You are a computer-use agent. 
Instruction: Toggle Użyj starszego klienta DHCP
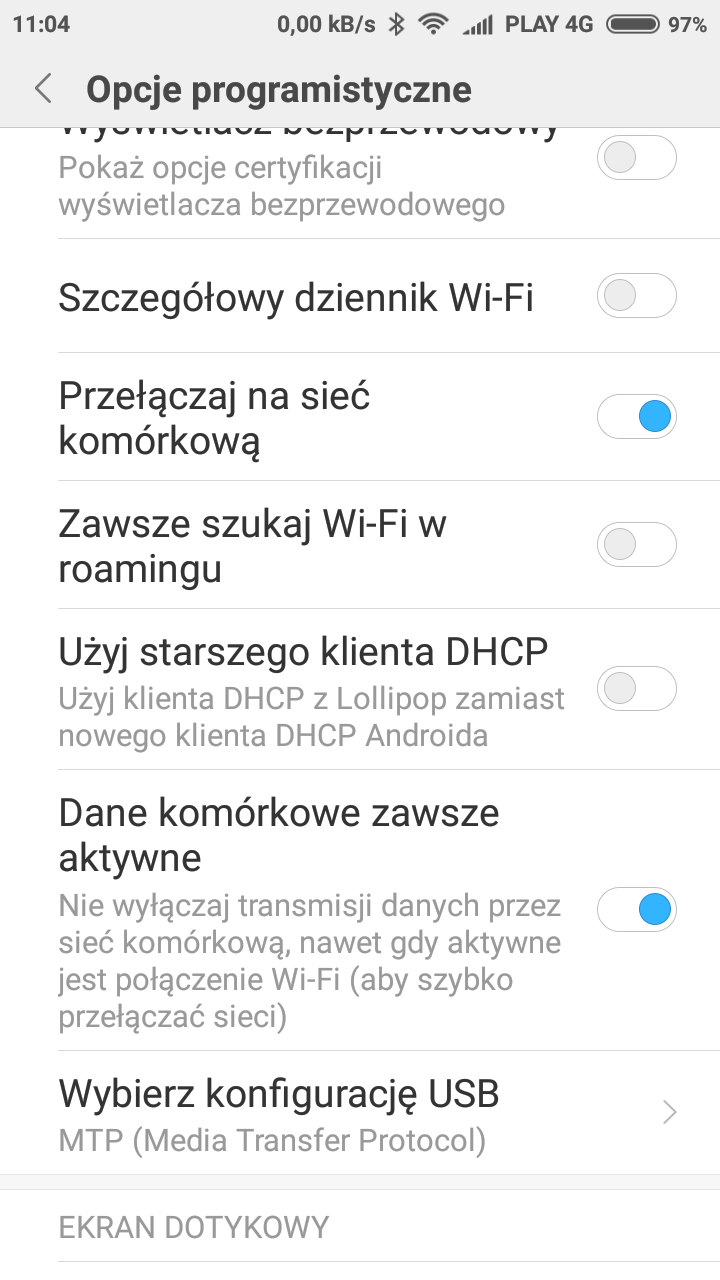637,688
